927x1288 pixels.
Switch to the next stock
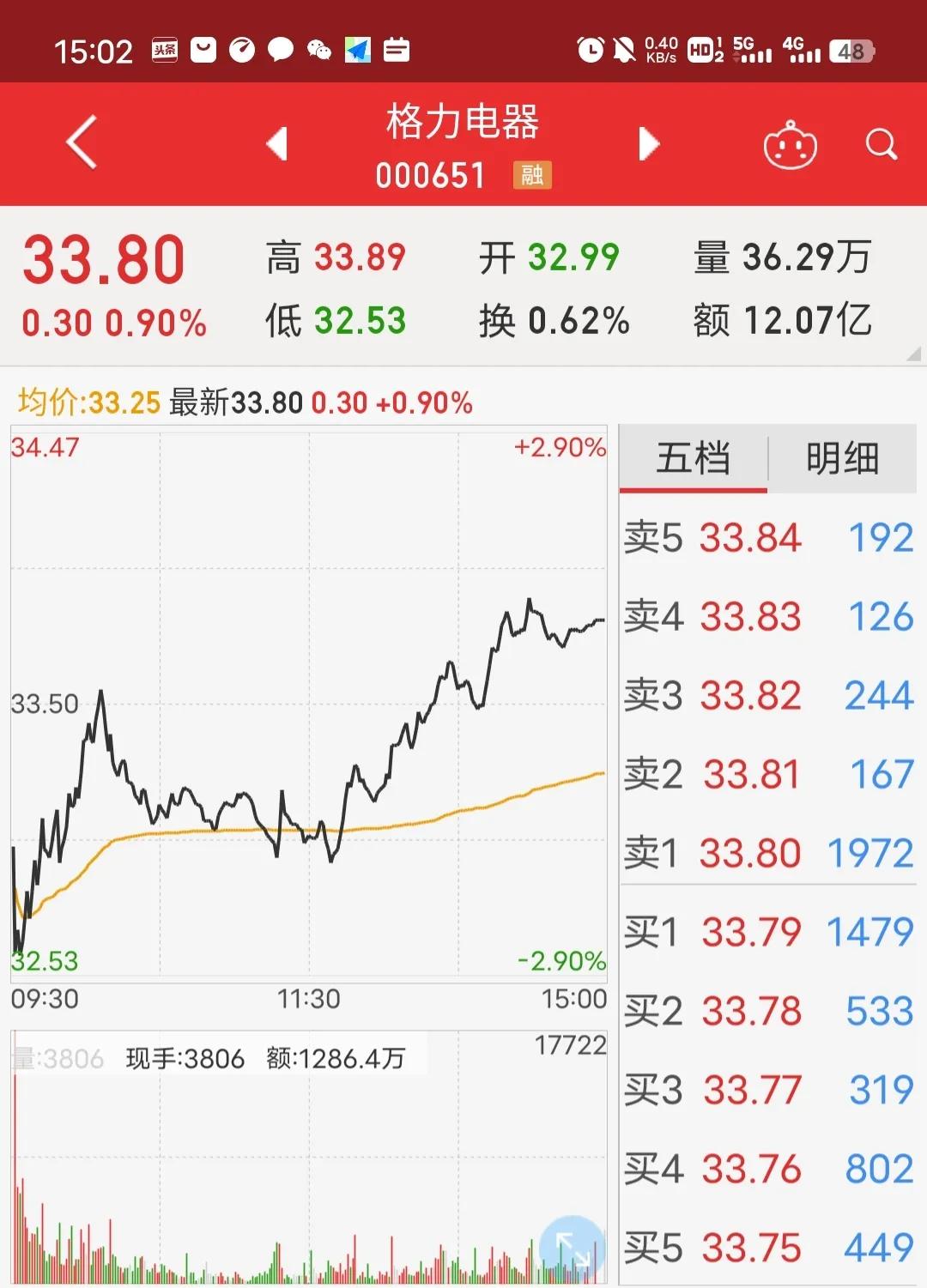pyautogui.click(x=649, y=143)
